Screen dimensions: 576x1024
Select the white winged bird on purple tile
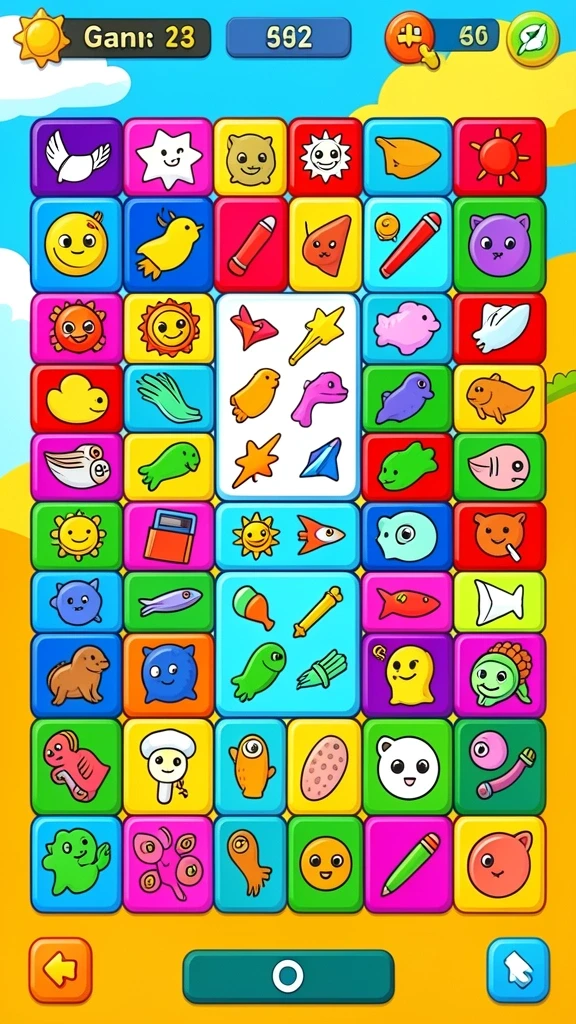coord(76,157)
